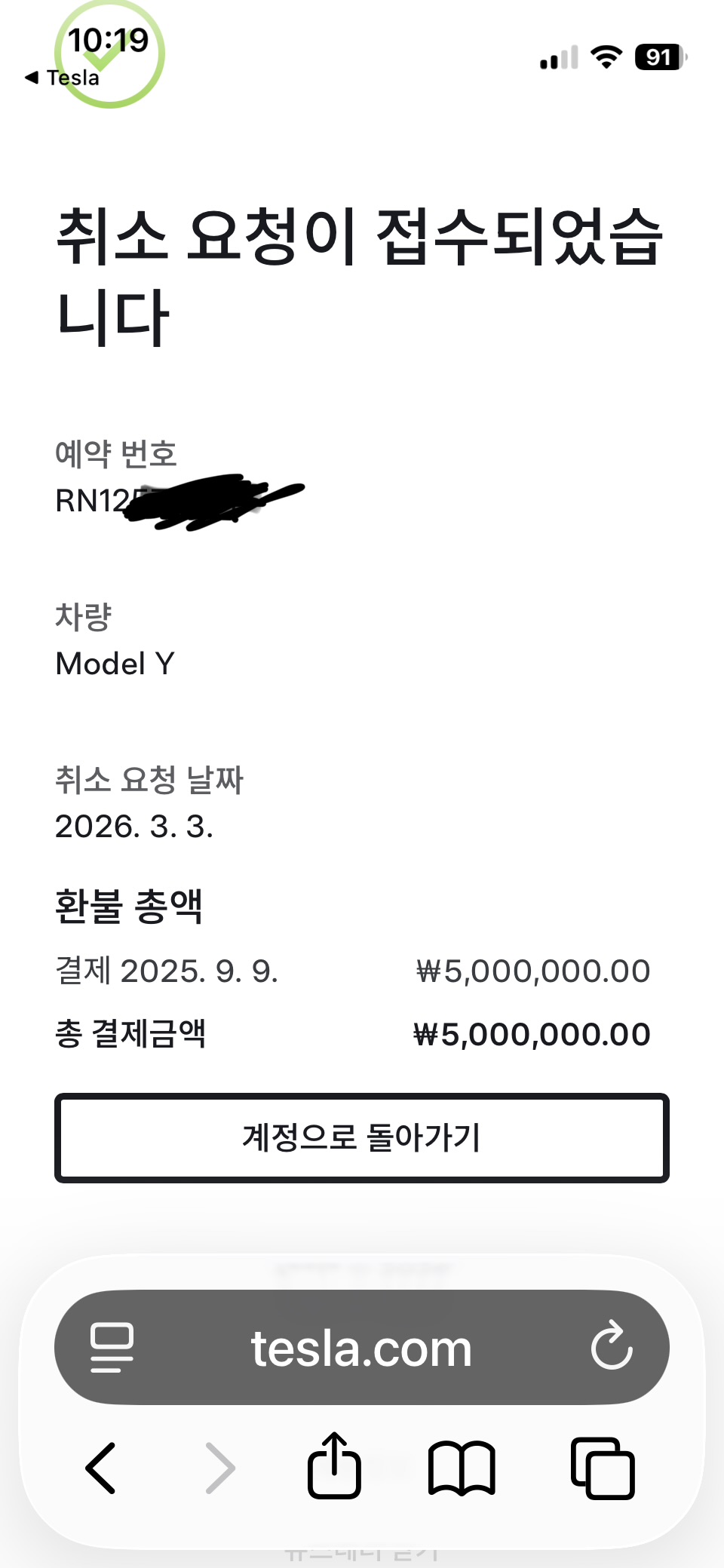Screen dimensions: 724x1568
Task: Return to the Tesla app via back link
Action: tap(63, 78)
